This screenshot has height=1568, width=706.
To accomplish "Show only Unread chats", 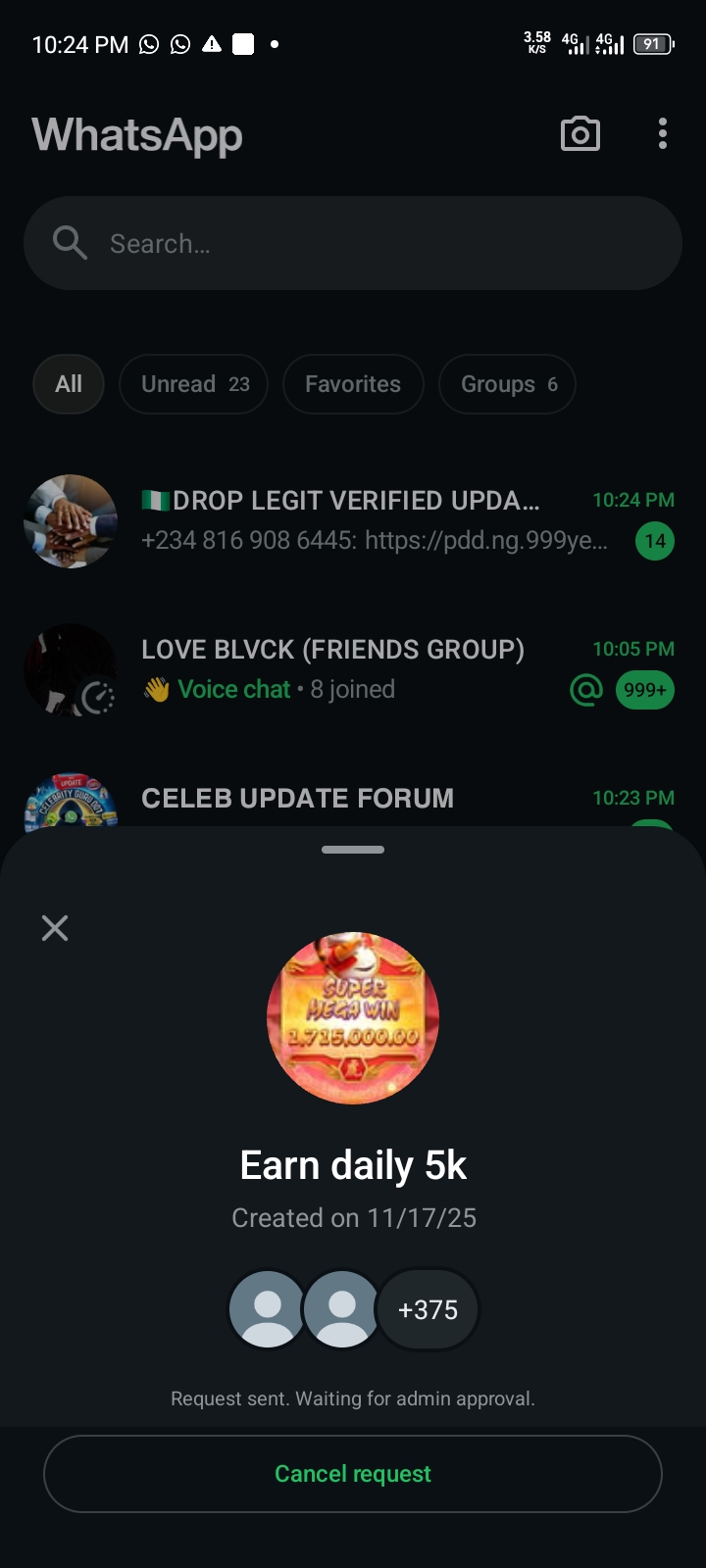I will tap(194, 384).
